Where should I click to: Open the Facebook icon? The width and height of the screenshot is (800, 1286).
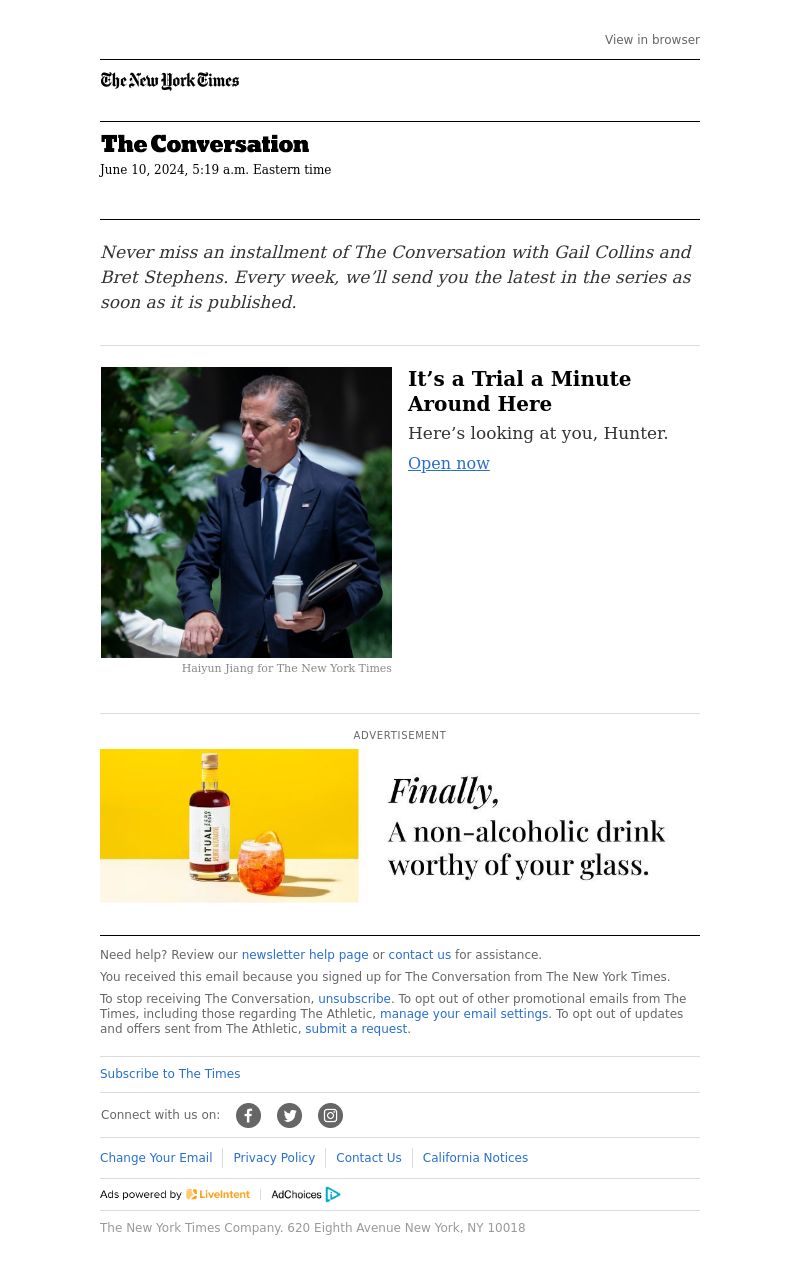pos(248,1115)
